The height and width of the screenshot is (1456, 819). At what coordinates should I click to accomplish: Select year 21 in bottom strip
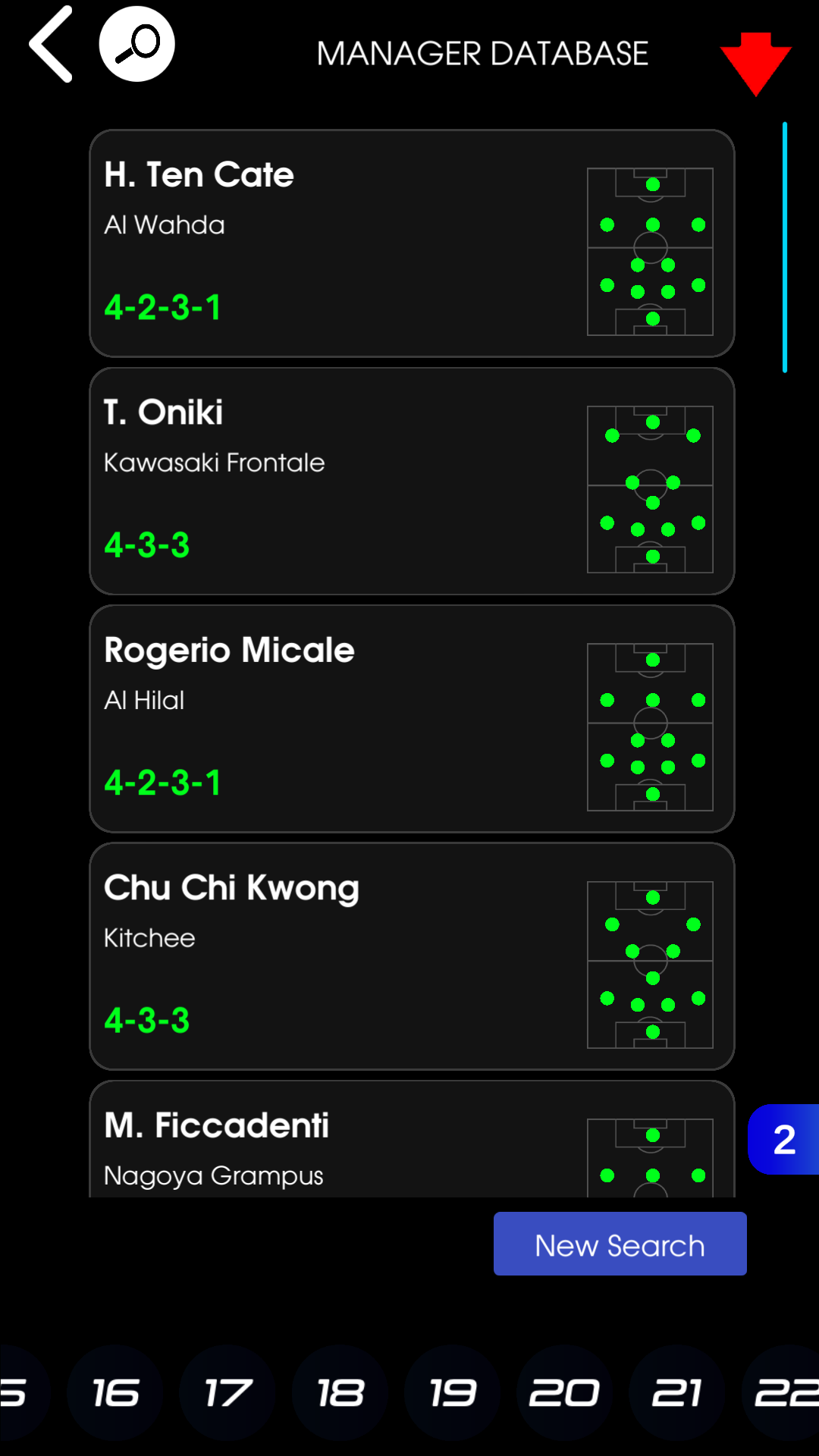tap(676, 1393)
